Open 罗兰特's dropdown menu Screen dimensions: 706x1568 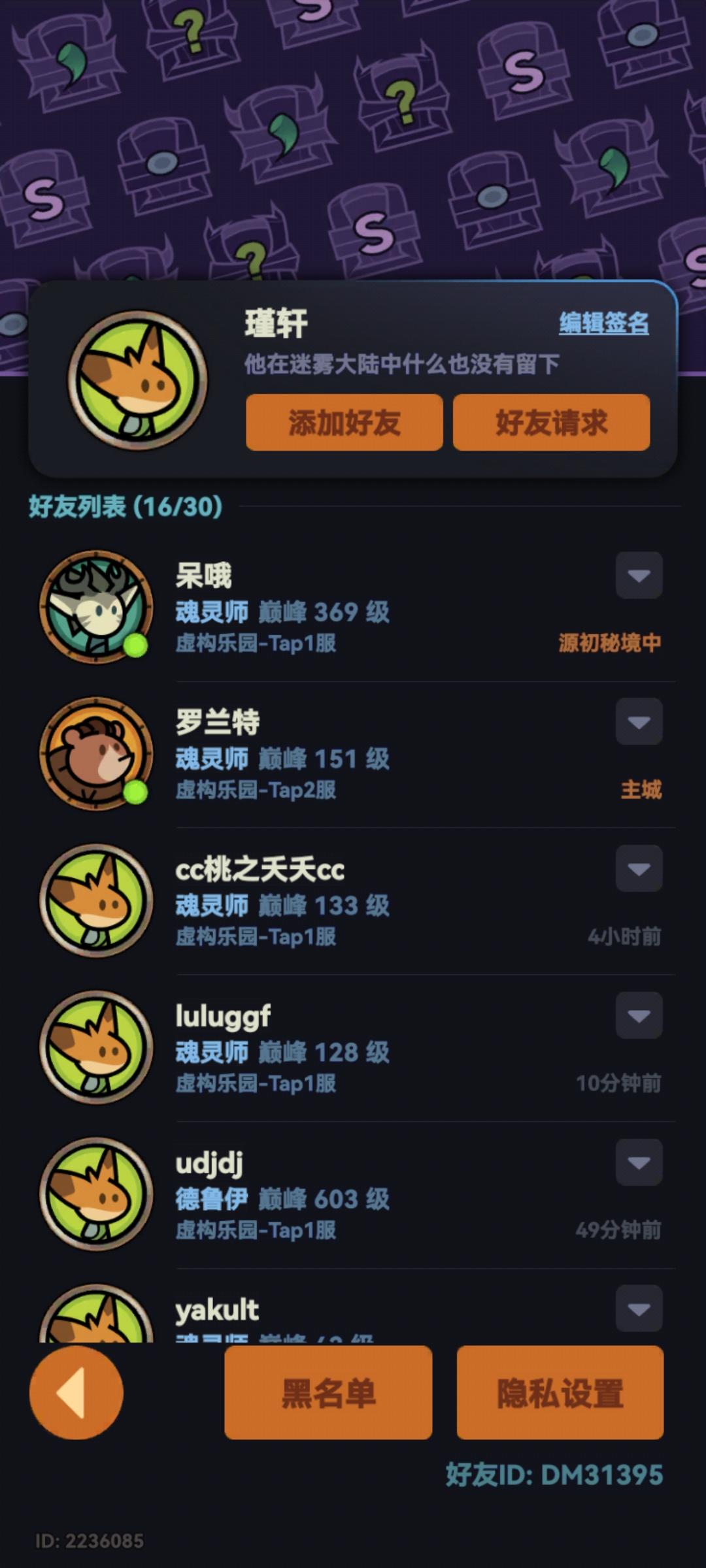click(x=639, y=722)
